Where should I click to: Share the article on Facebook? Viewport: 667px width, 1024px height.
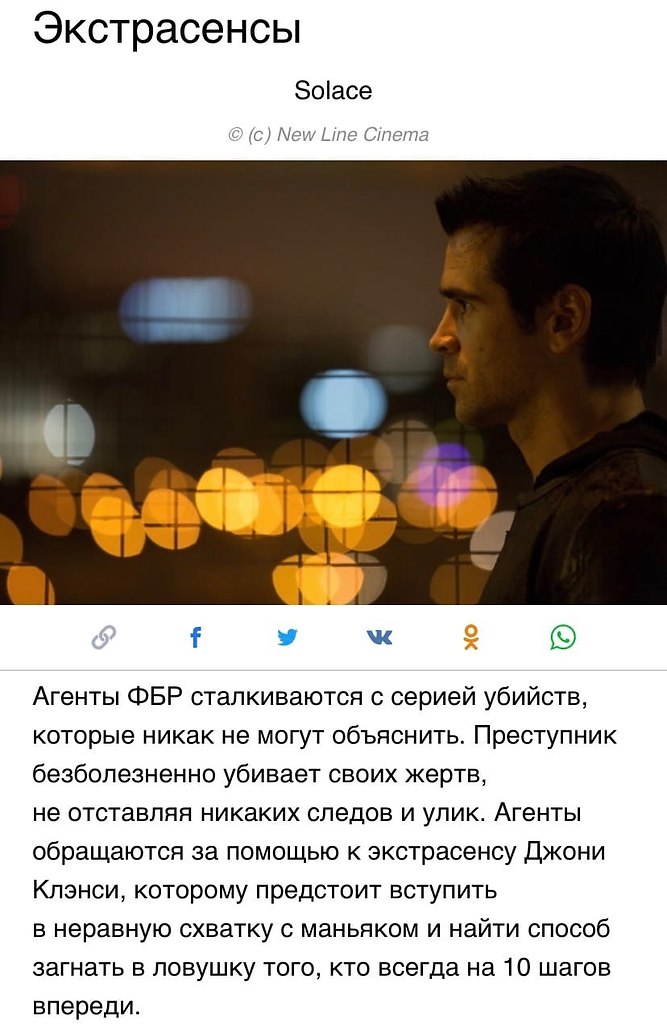point(195,637)
